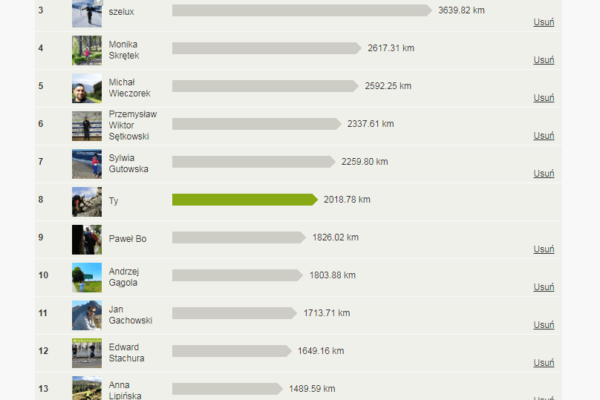Remove Przemysław Wiktor Sętkowski with Usuń
This screenshot has width=600, height=400.
[543, 136]
